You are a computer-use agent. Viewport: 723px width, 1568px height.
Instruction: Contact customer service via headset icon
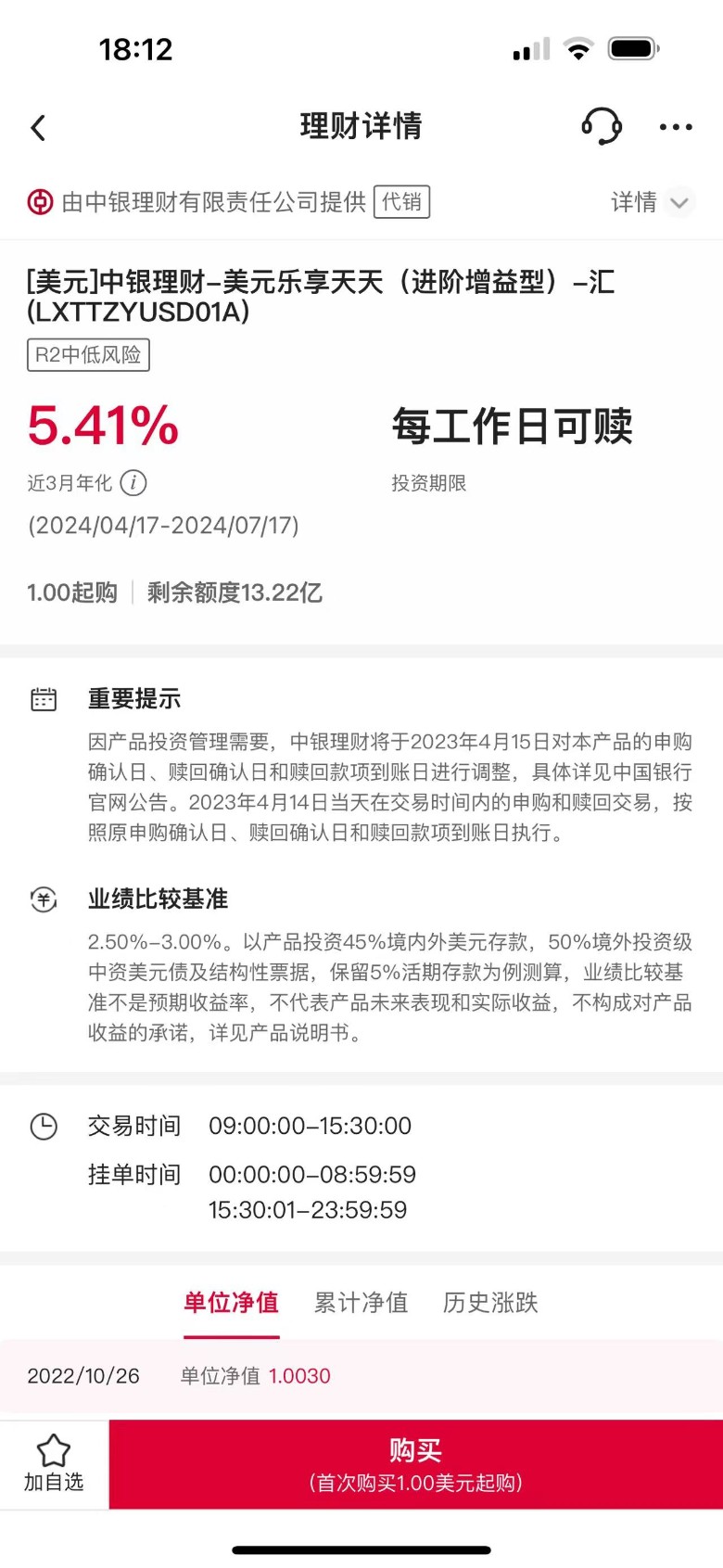coord(602,126)
